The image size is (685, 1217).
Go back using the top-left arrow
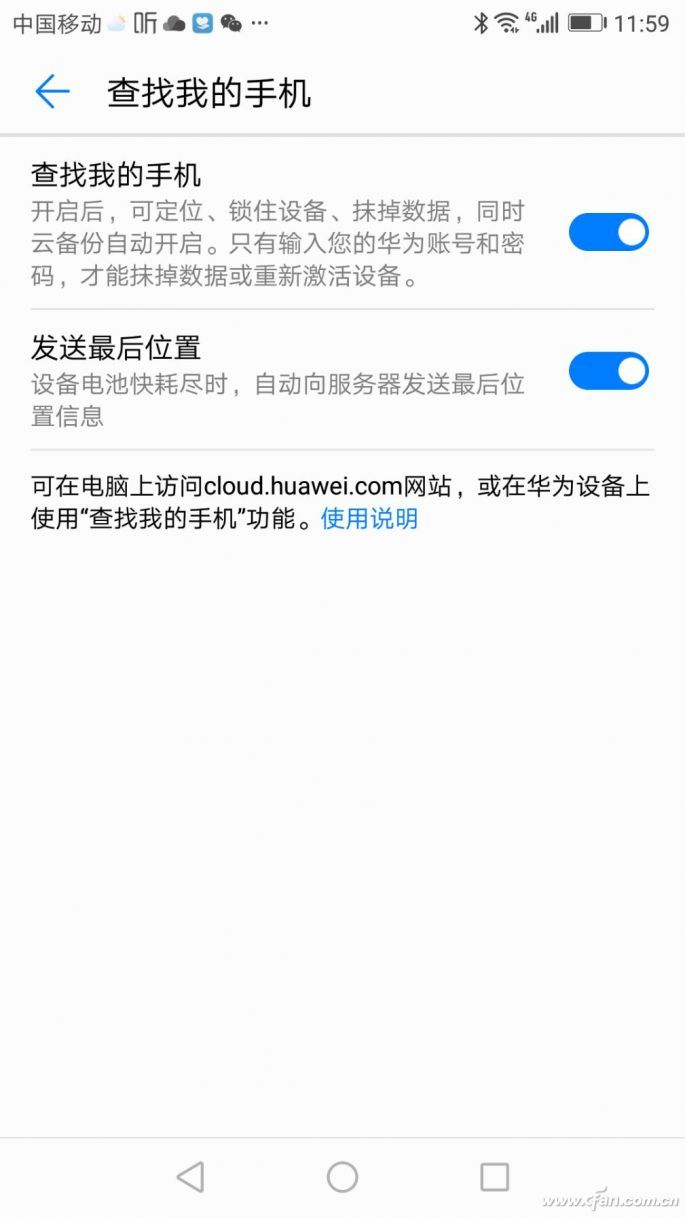(x=52, y=92)
